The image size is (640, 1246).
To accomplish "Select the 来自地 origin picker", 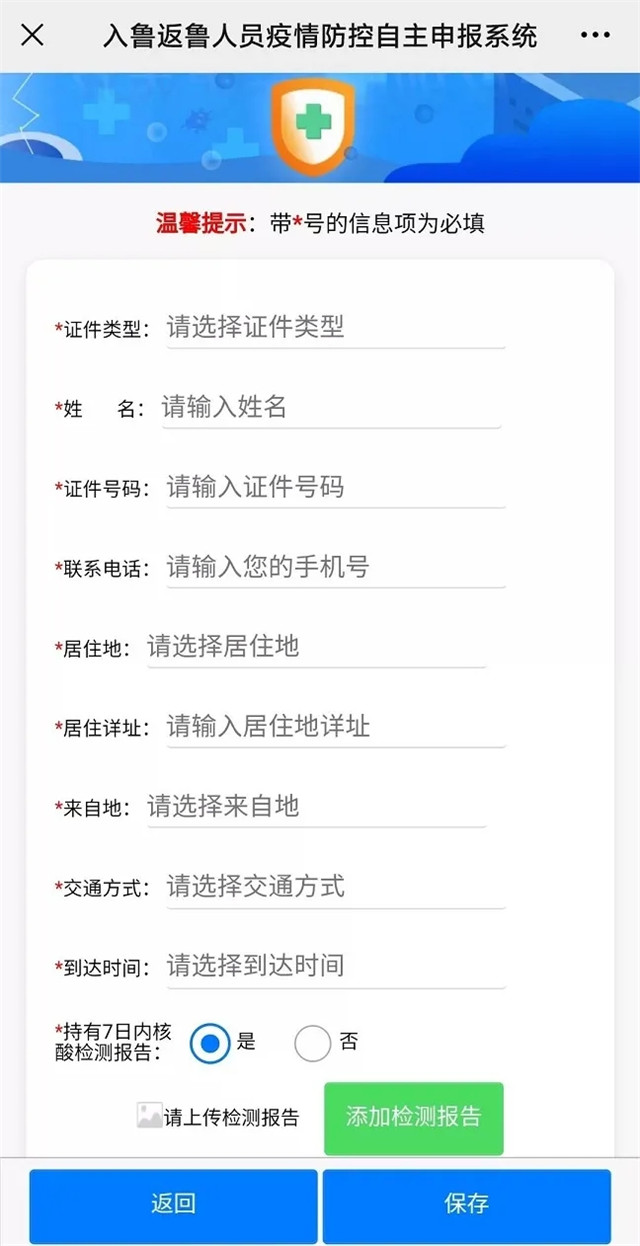I will [315, 806].
